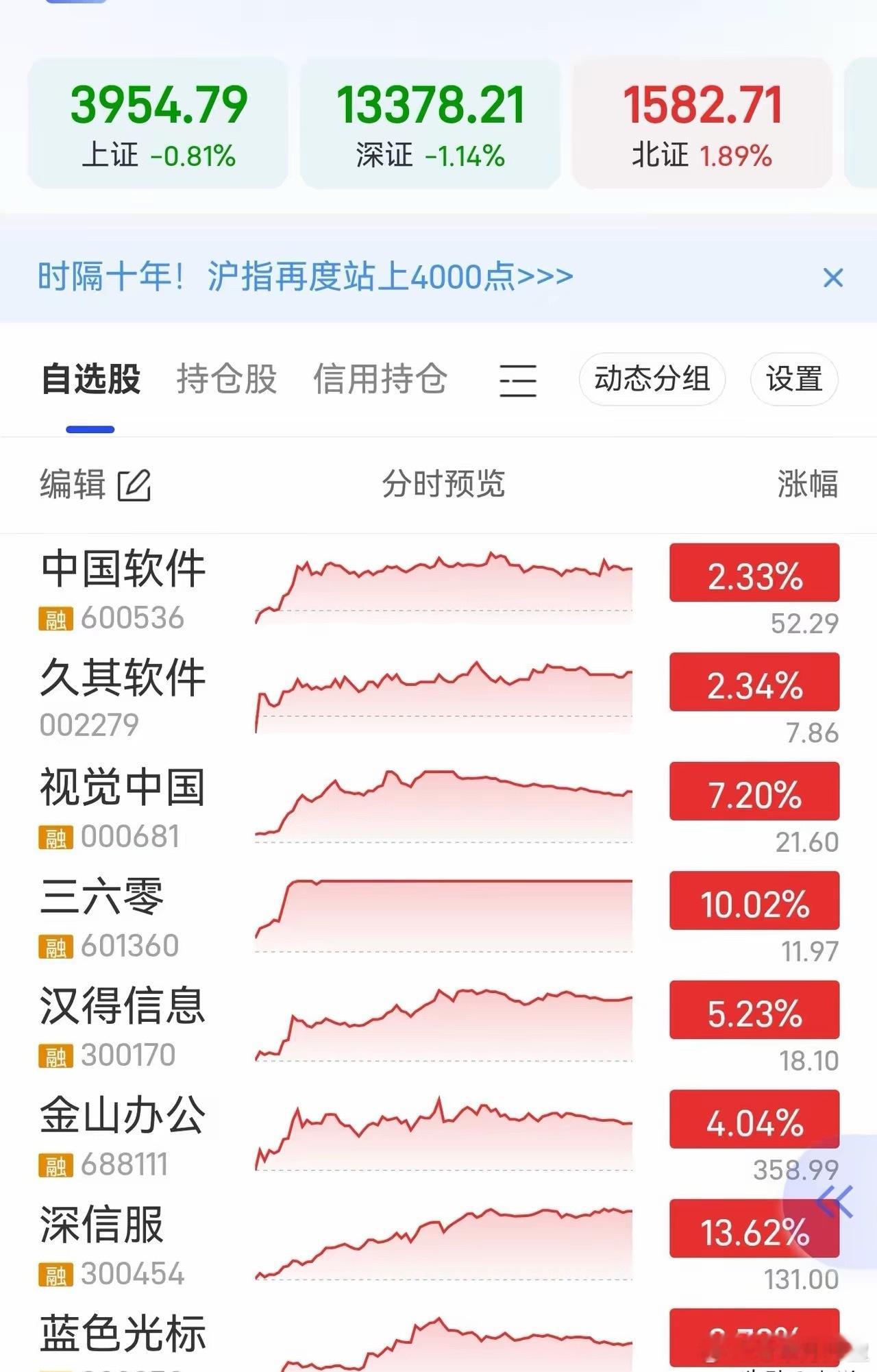Dismiss the 沪指4000点 news banner
Viewport: 877px width, 1372px height.
click(833, 278)
